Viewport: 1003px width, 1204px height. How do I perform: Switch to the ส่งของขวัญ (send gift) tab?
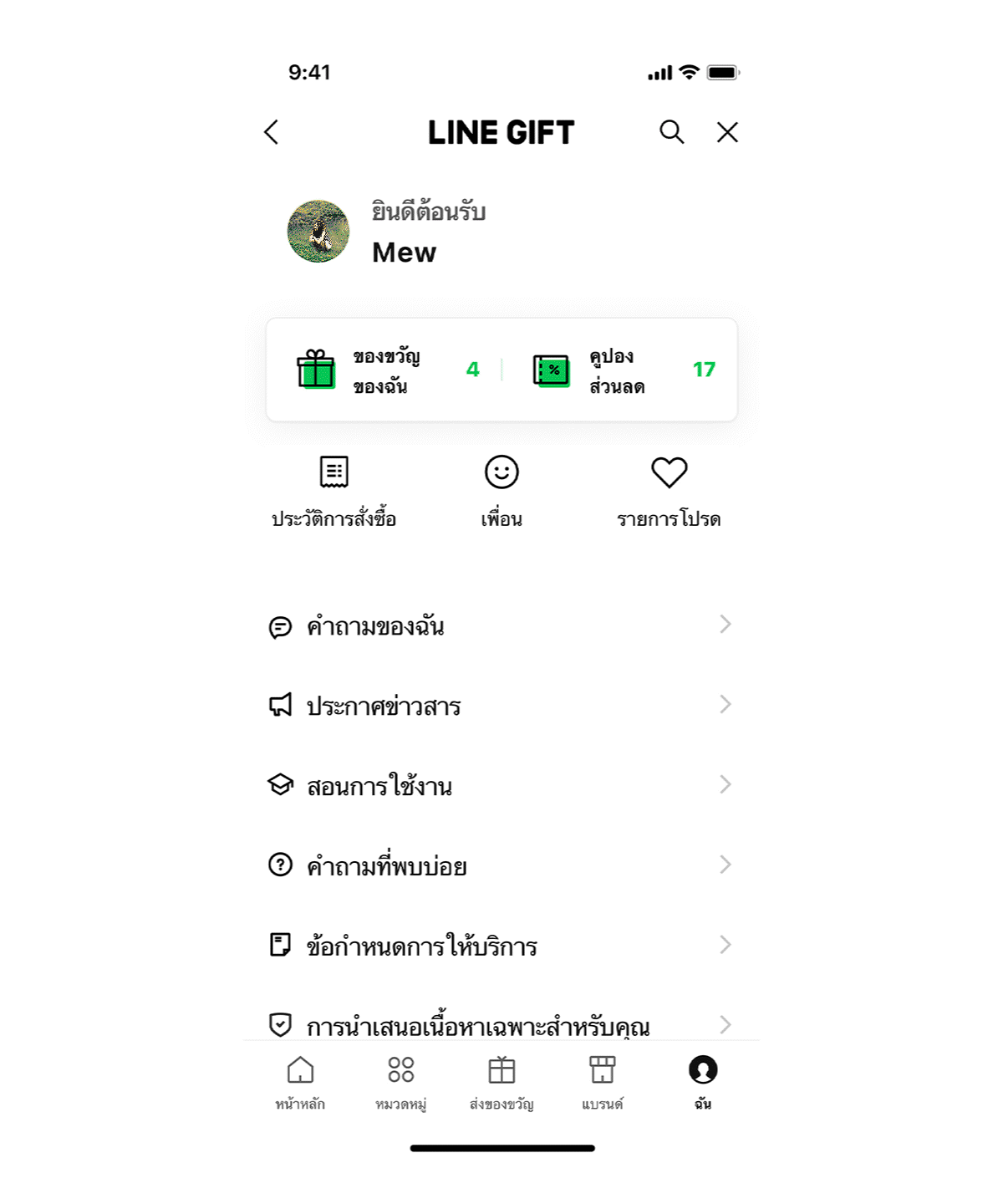501,1083
